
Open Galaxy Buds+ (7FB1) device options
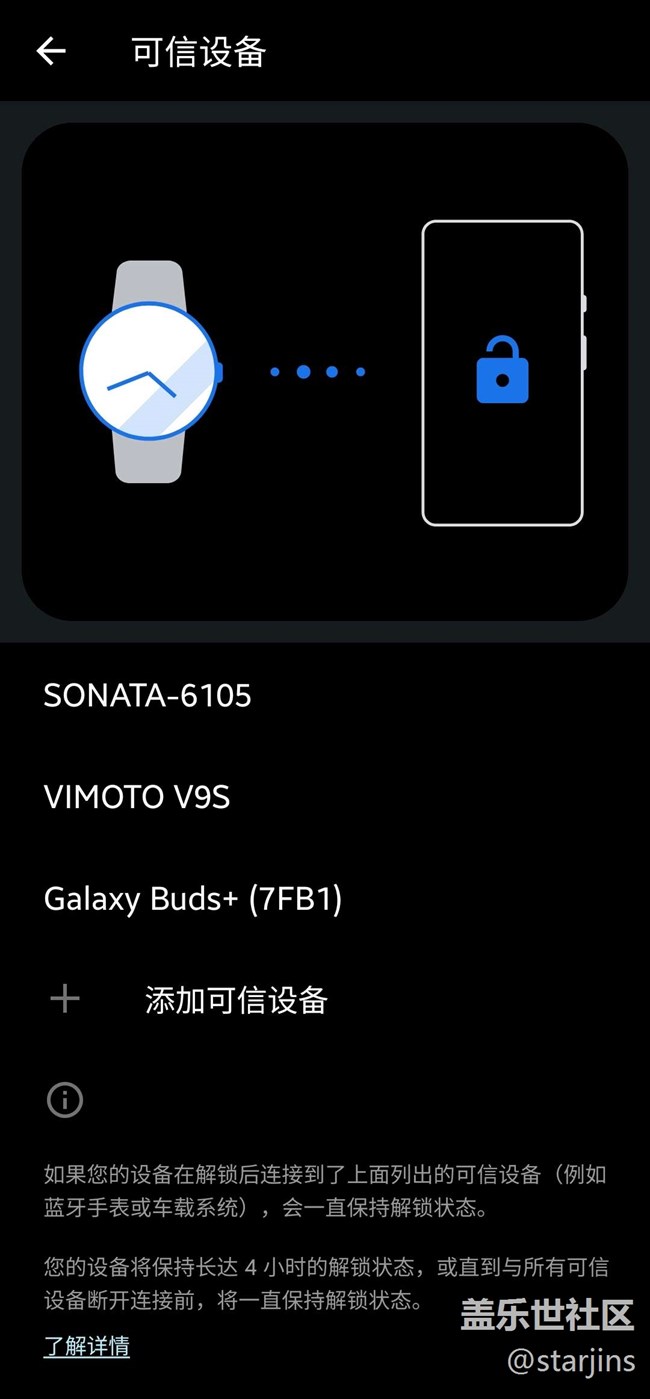[x=193, y=899]
